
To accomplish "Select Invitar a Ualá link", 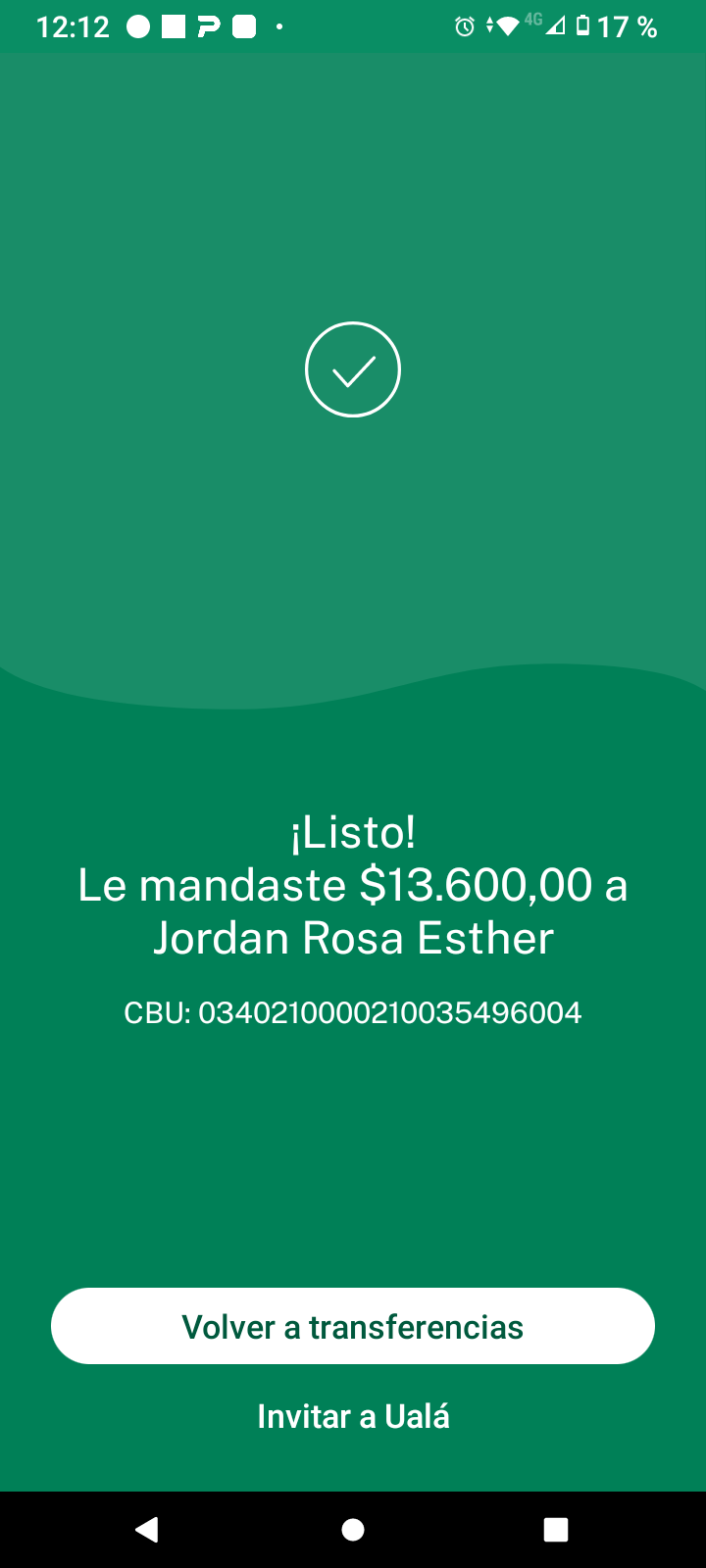I will 353,1416.
